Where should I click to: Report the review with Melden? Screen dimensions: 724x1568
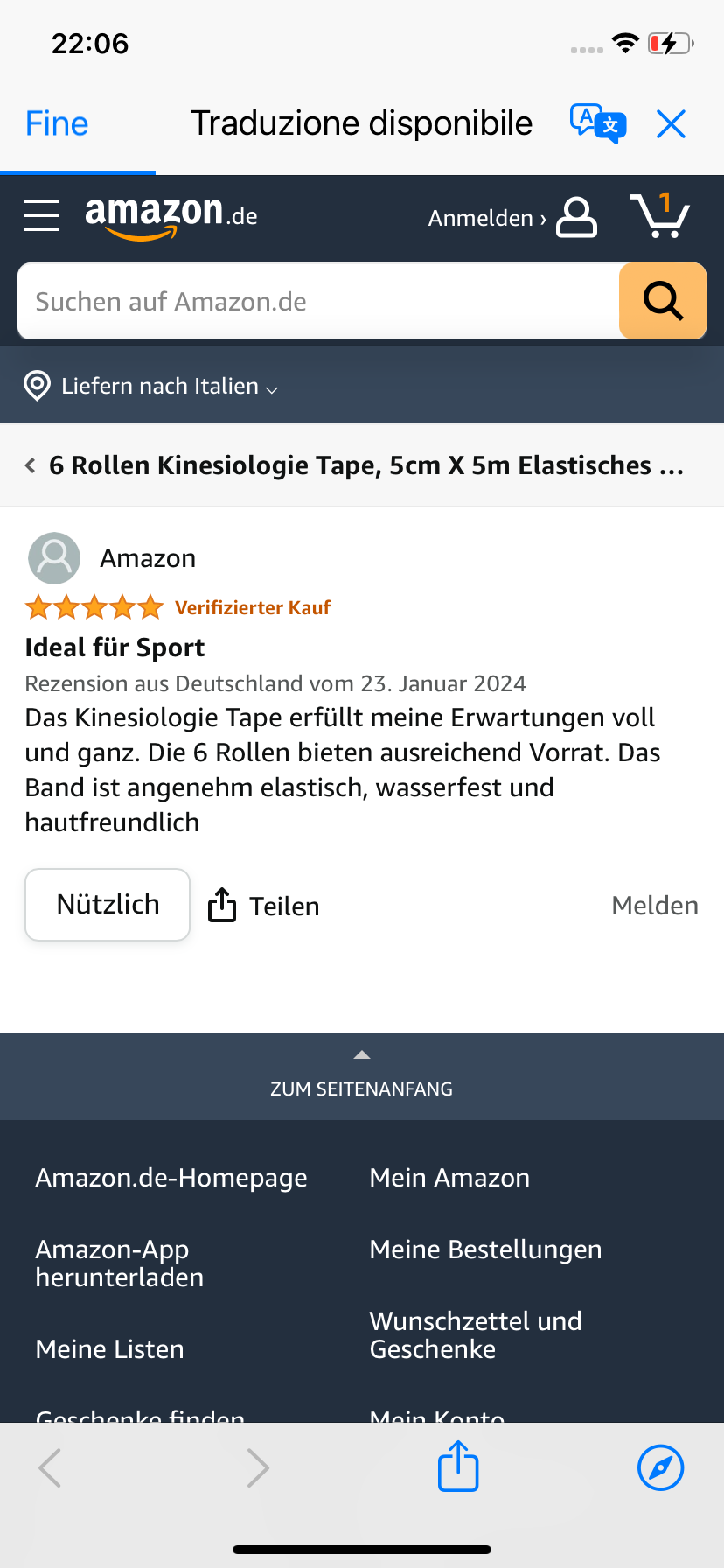click(654, 906)
